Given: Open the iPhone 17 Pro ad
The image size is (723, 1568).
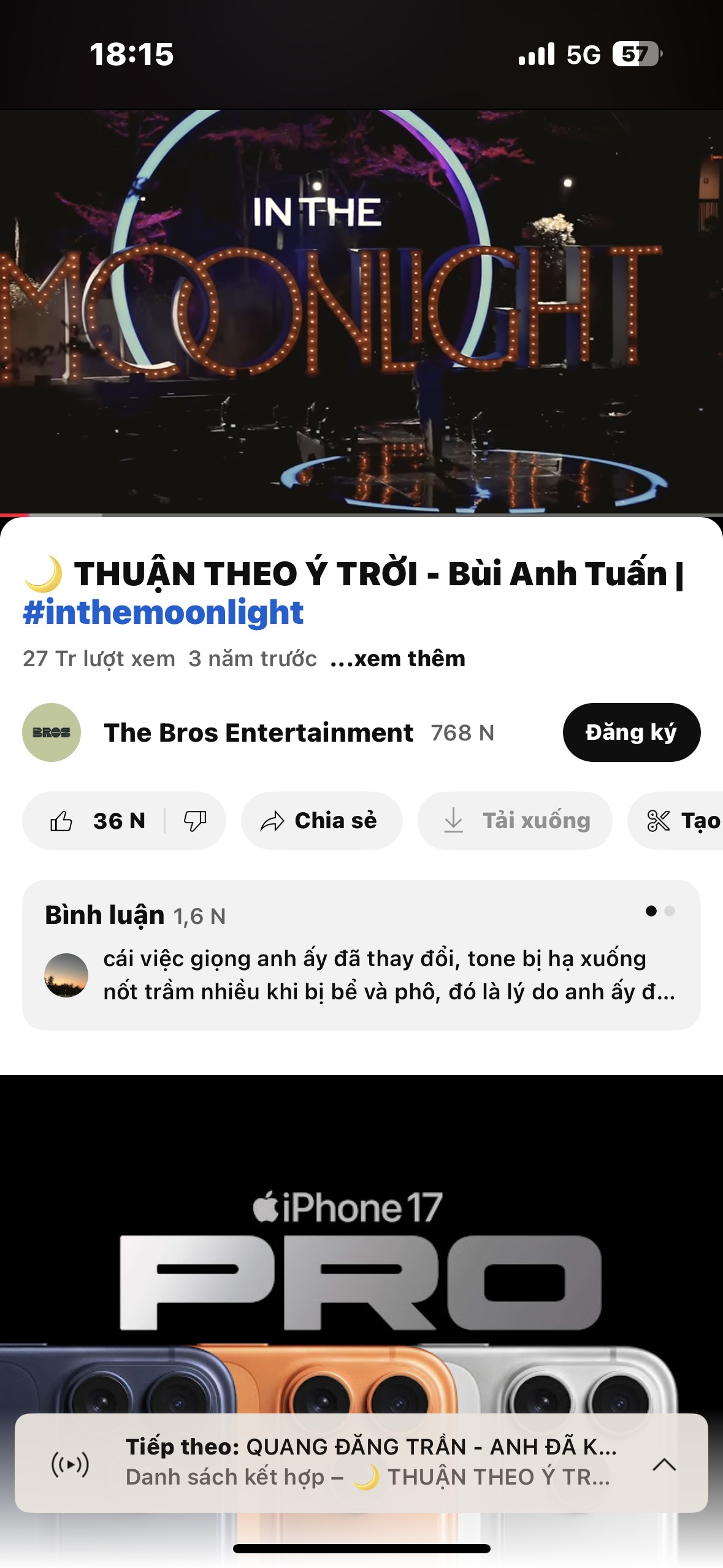Looking at the screenshot, I should coord(361,1258).
